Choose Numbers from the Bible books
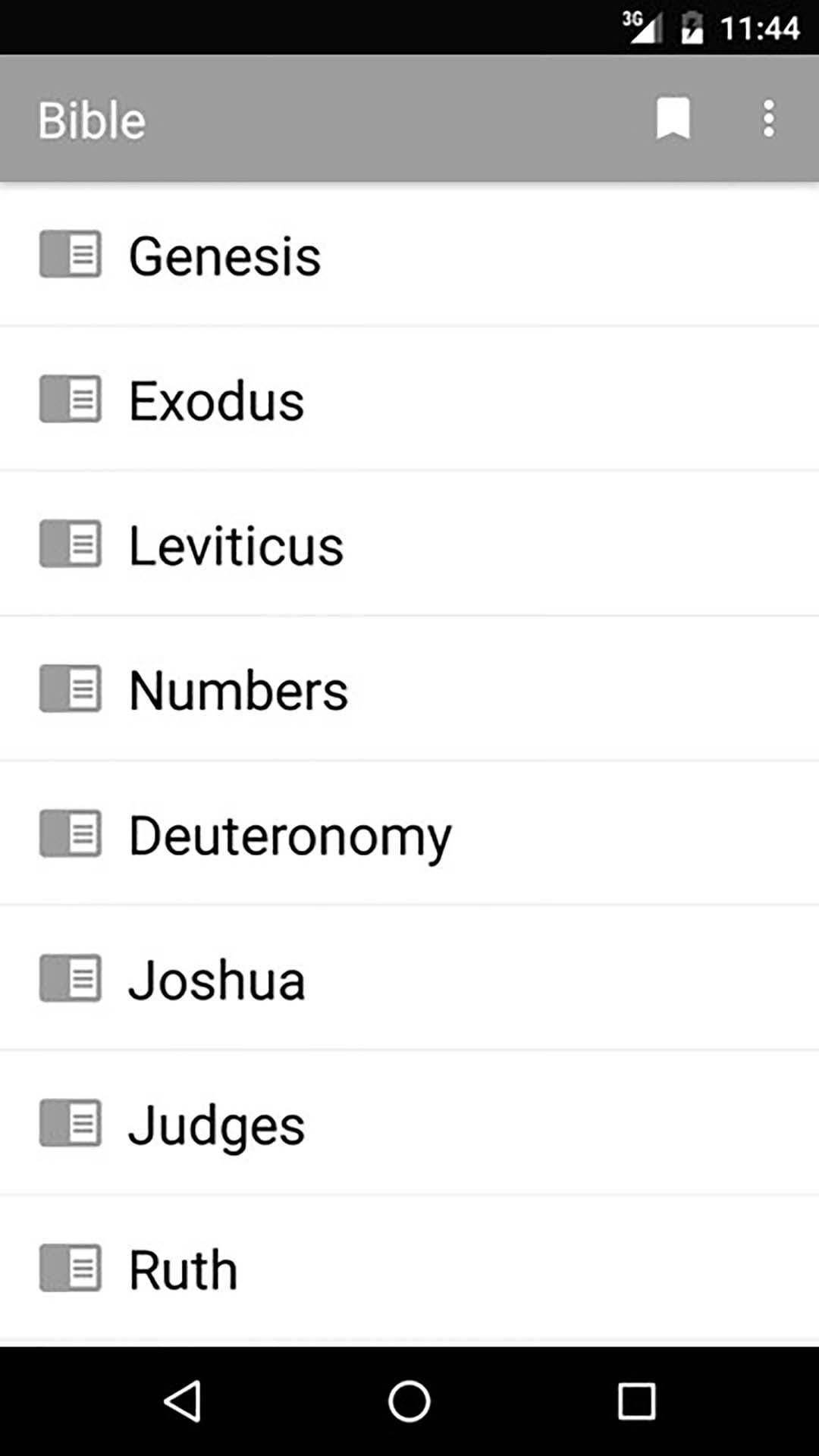 238,690
